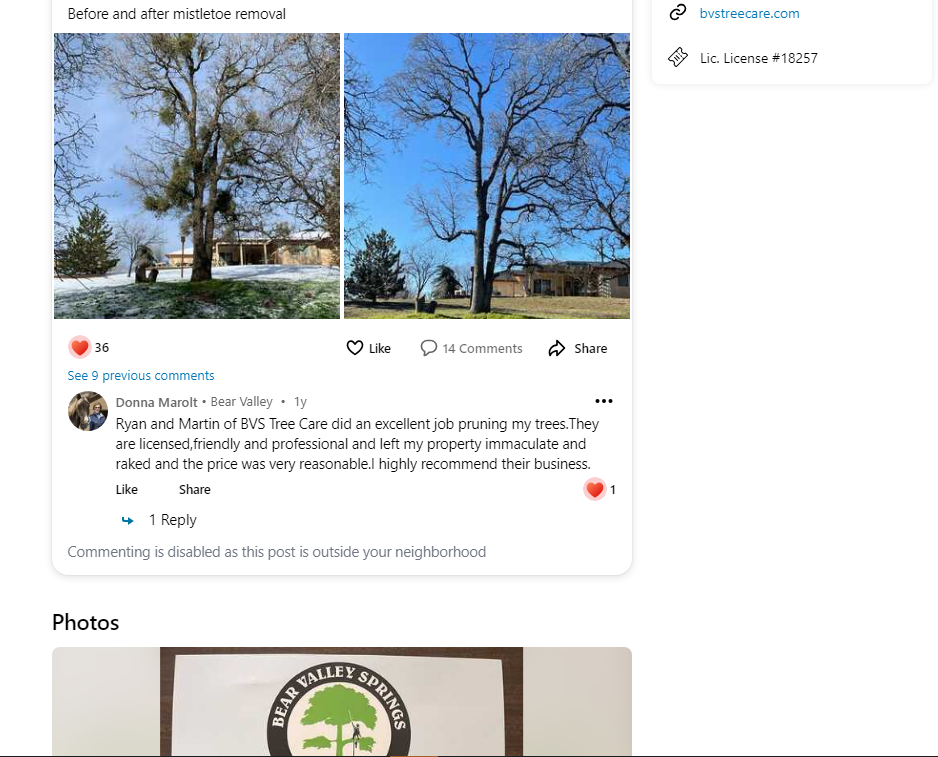Share the mistletoe removal post
This screenshot has width=938, height=757.
tap(578, 348)
